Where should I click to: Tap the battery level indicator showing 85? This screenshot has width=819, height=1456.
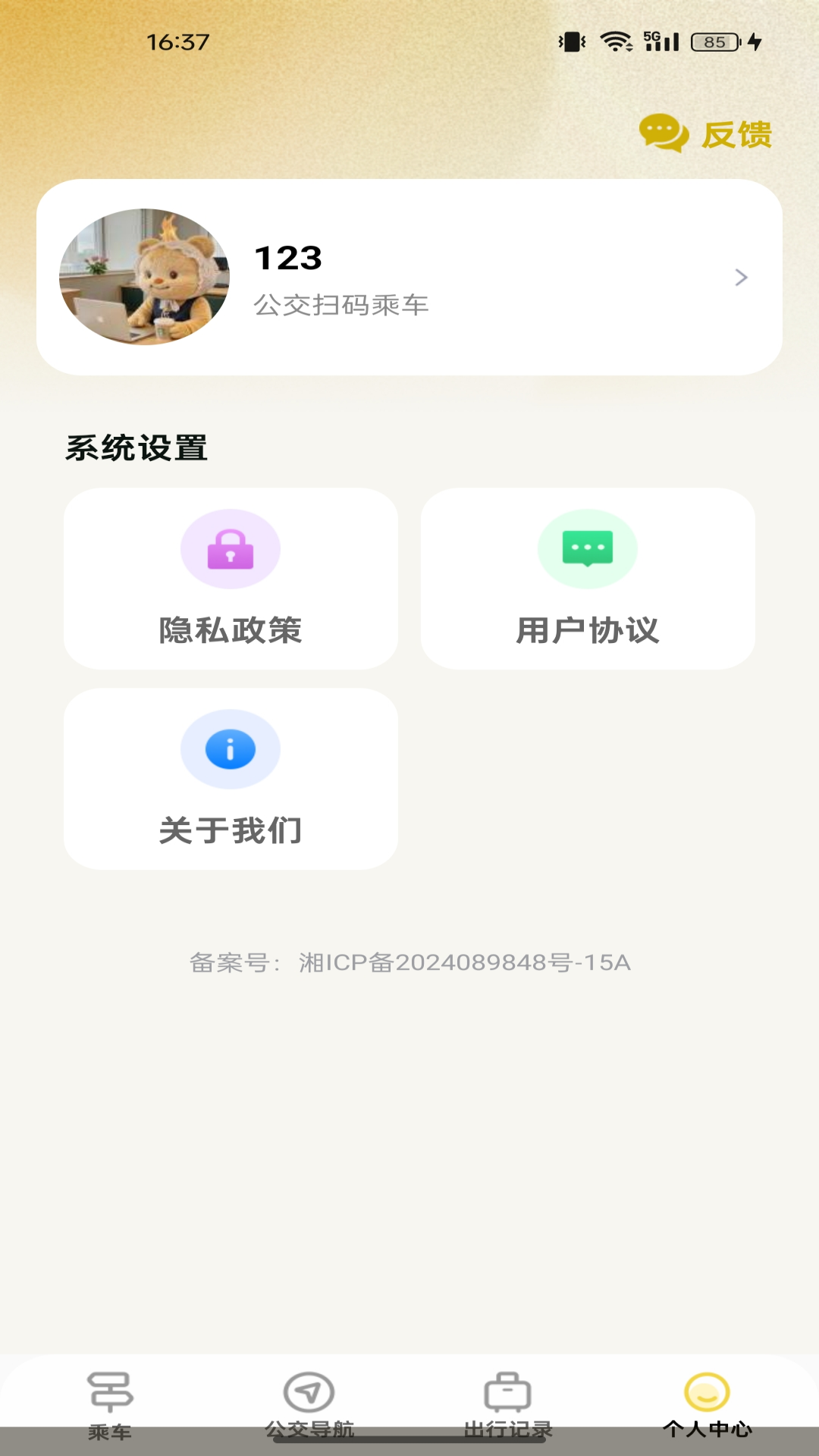(714, 42)
